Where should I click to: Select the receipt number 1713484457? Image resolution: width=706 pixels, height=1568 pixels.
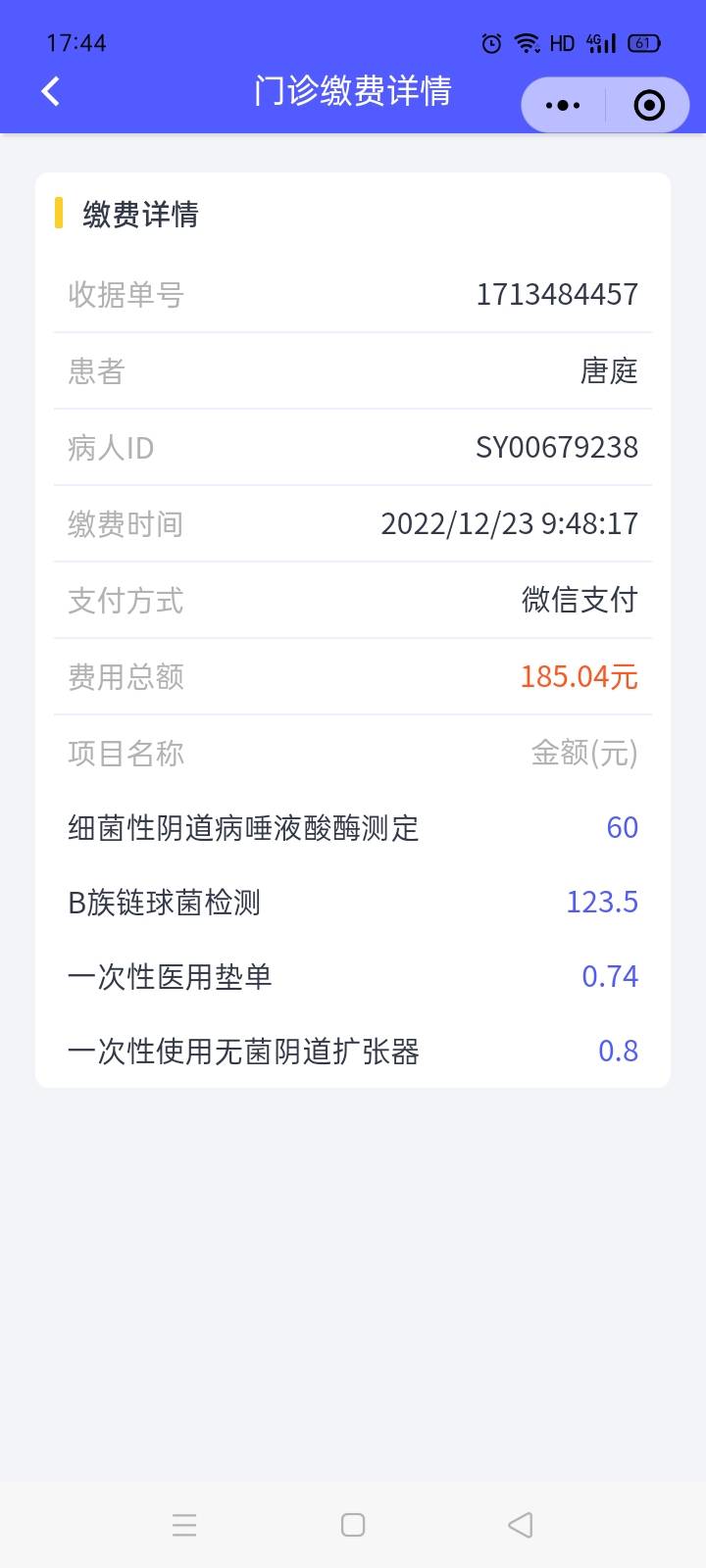pyautogui.click(x=556, y=295)
